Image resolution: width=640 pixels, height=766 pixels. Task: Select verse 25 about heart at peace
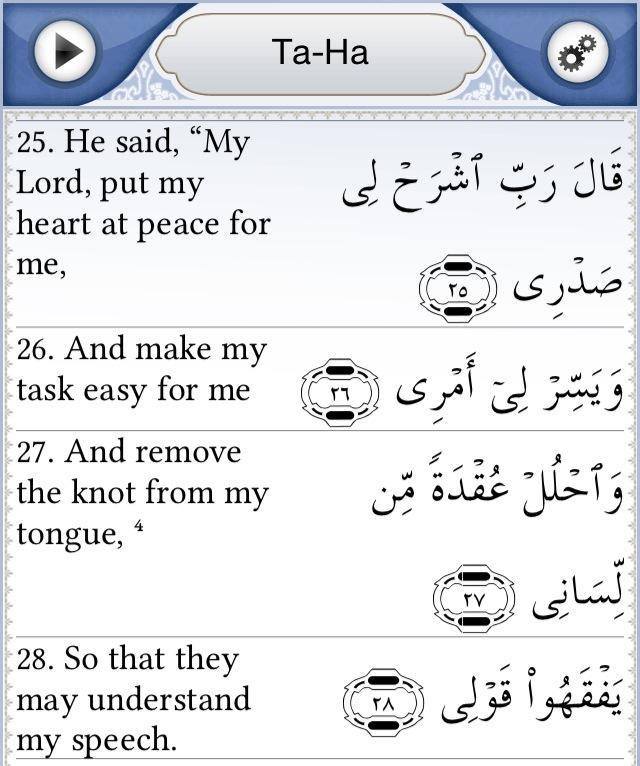tap(320, 224)
